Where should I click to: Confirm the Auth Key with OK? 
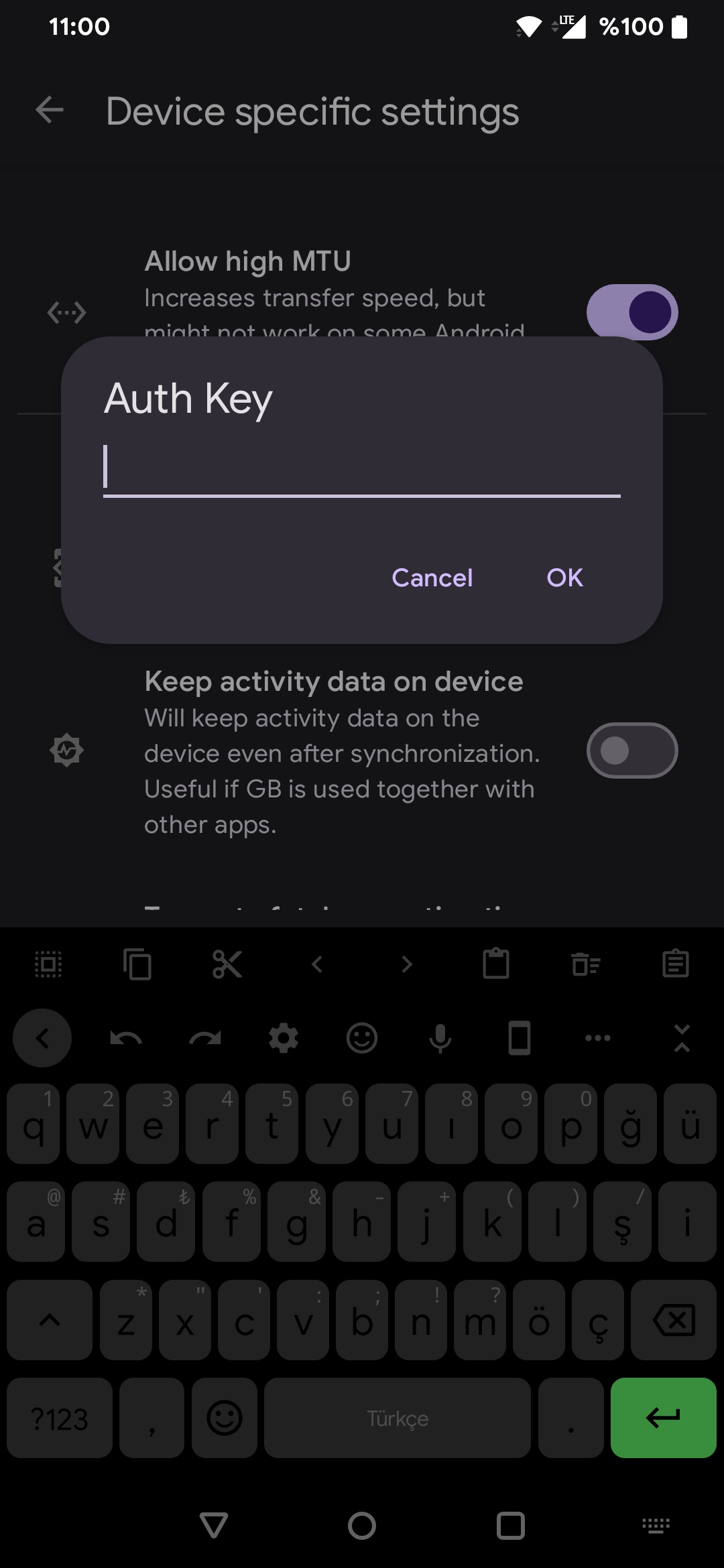pyautogui.click(x=564, y=578)
